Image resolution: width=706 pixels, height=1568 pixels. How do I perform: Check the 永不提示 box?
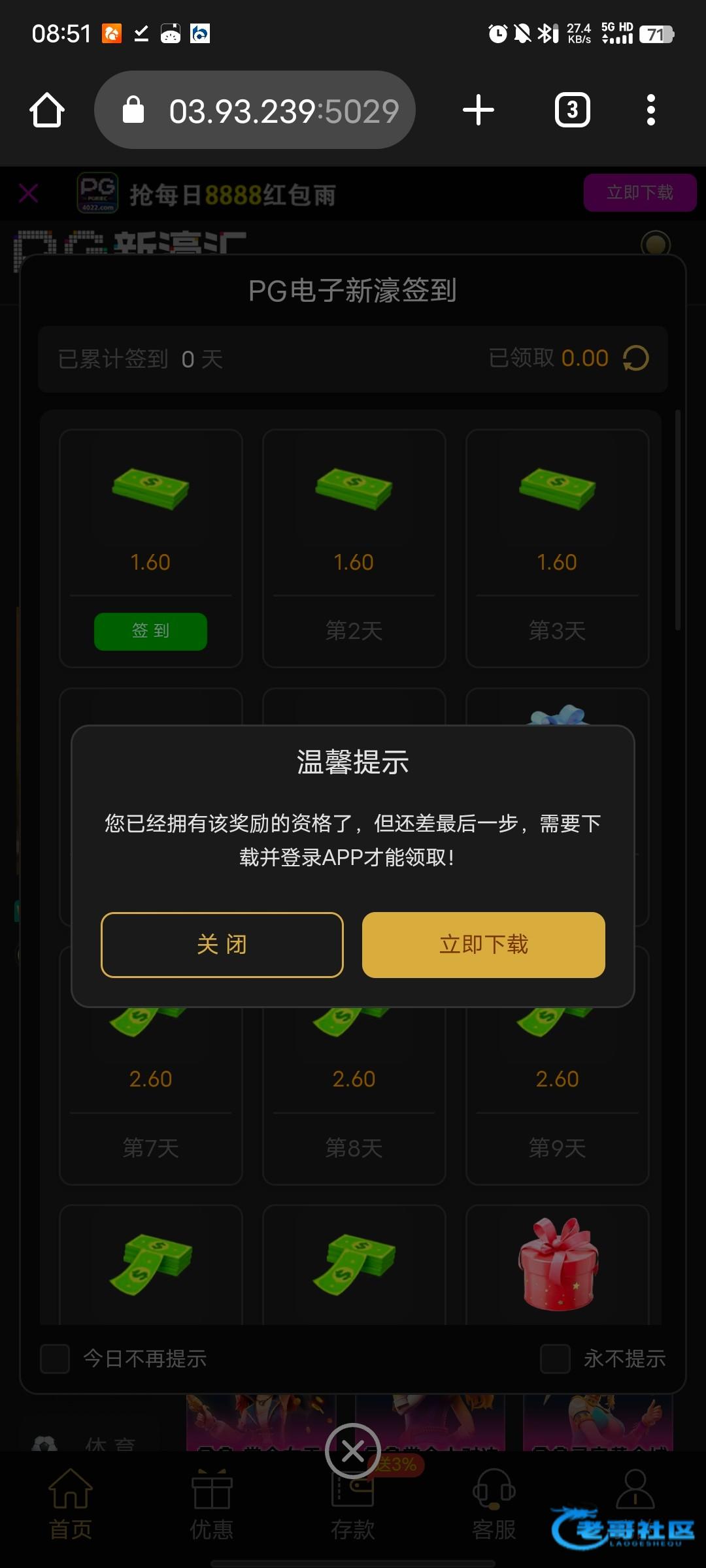(555, 1359)
